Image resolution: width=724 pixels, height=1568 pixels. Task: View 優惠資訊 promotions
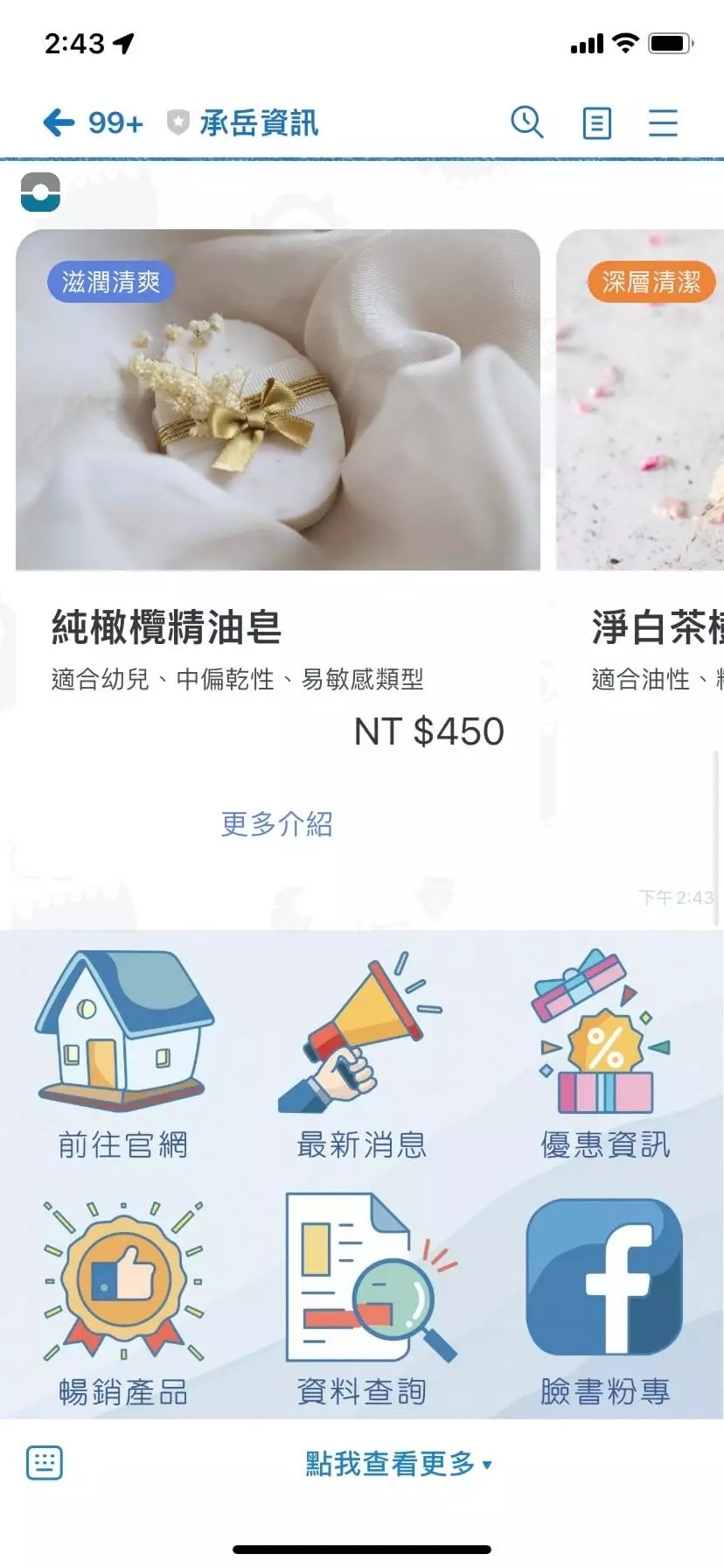tap(604, 1054)
